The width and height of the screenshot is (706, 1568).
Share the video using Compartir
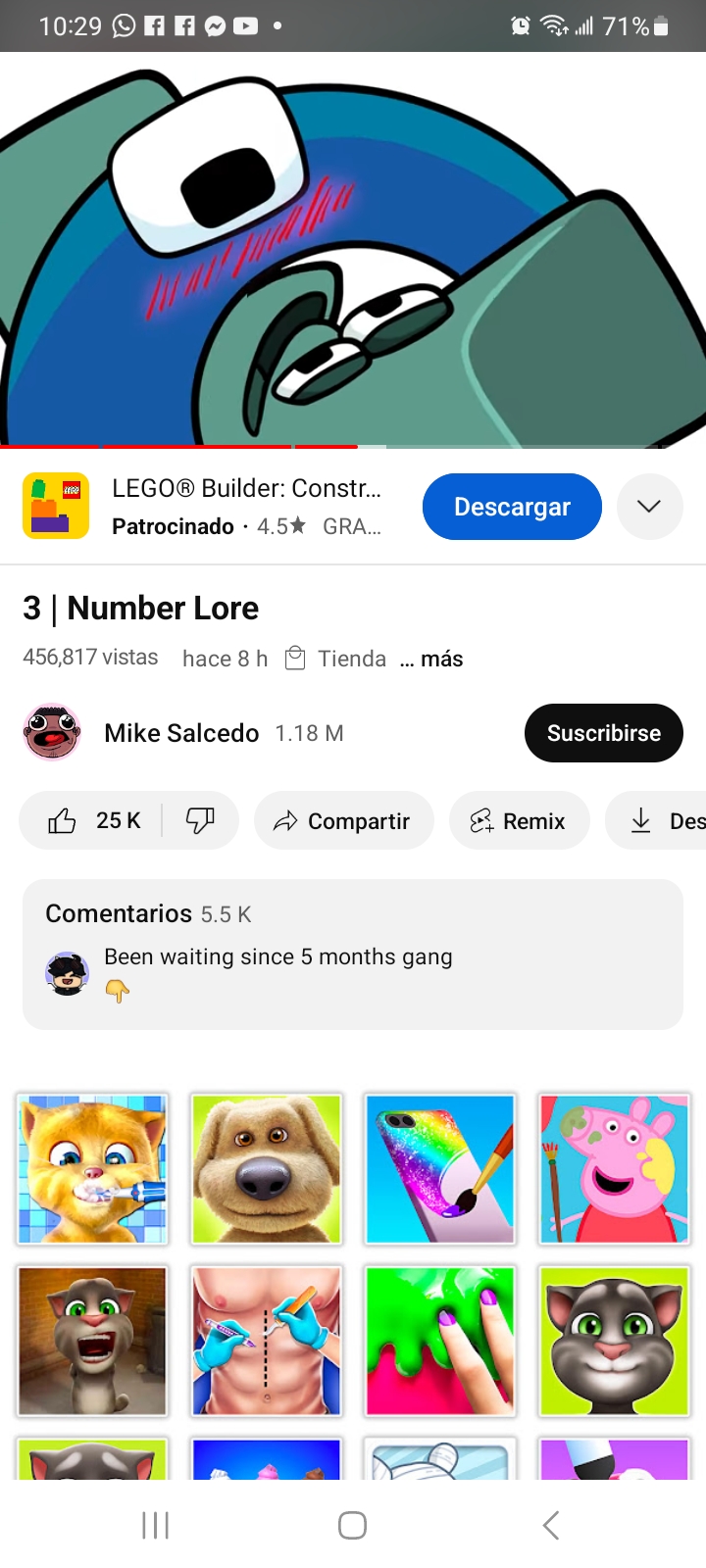pyautogui.click(x=343, y=820)
